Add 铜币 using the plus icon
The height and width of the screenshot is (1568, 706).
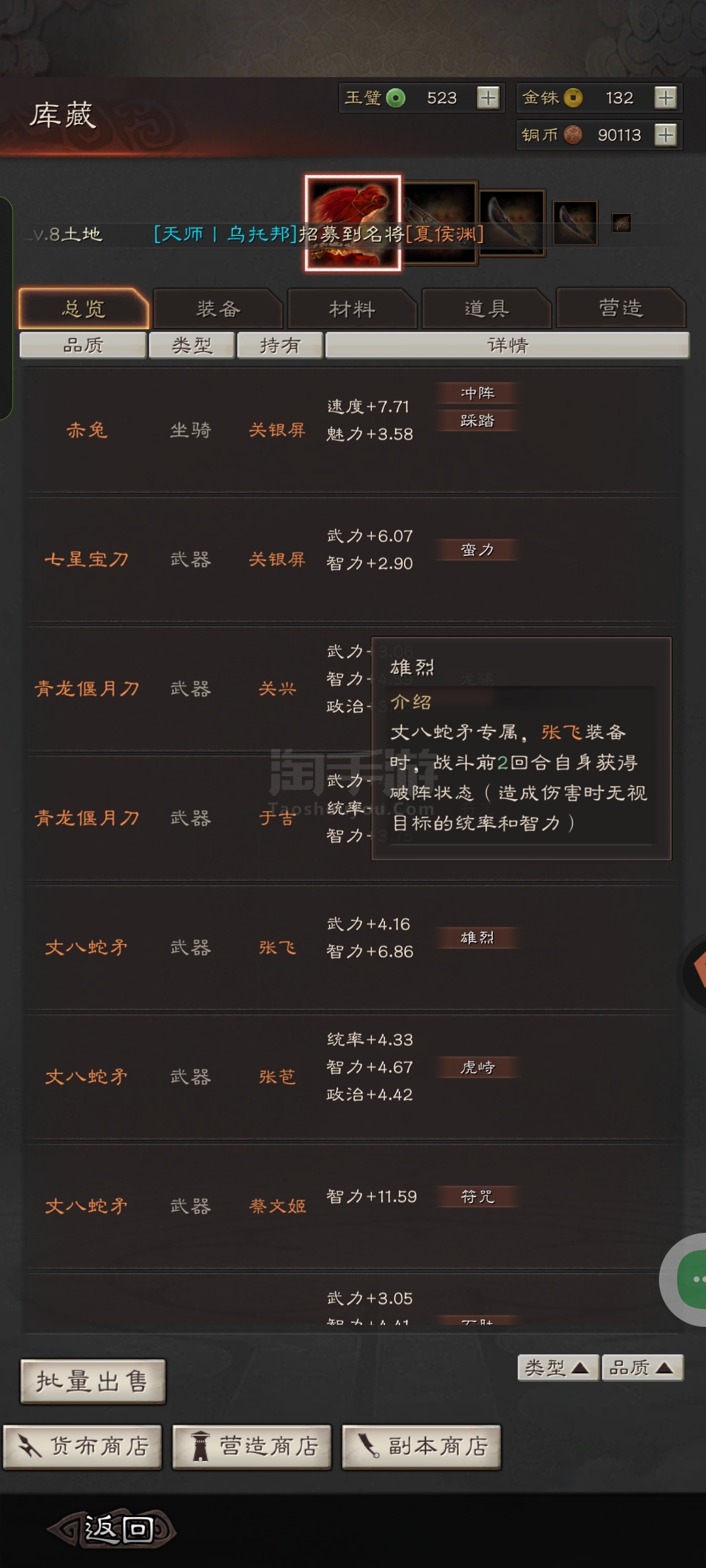(x=665, y=135)
